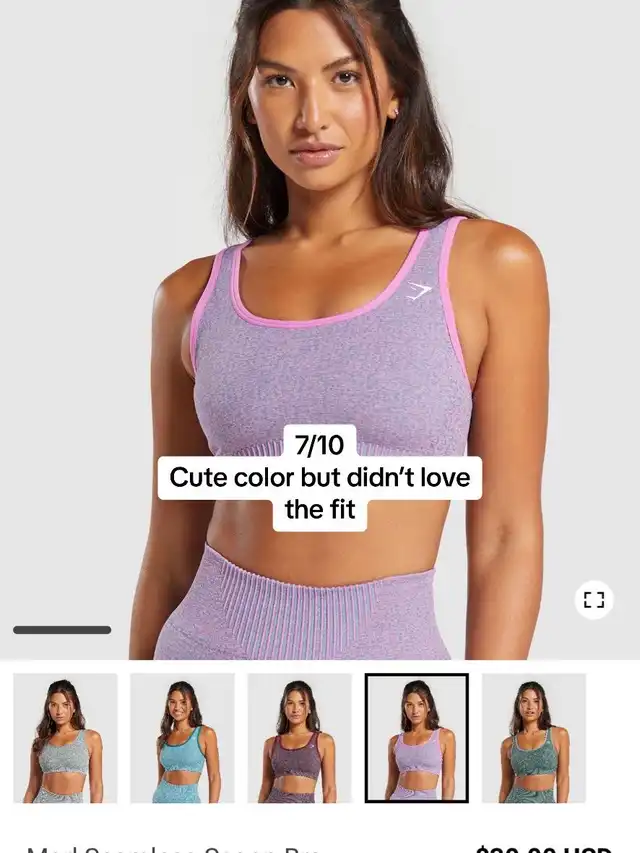Select the teal blue bra thumbnail

(182, 738)
